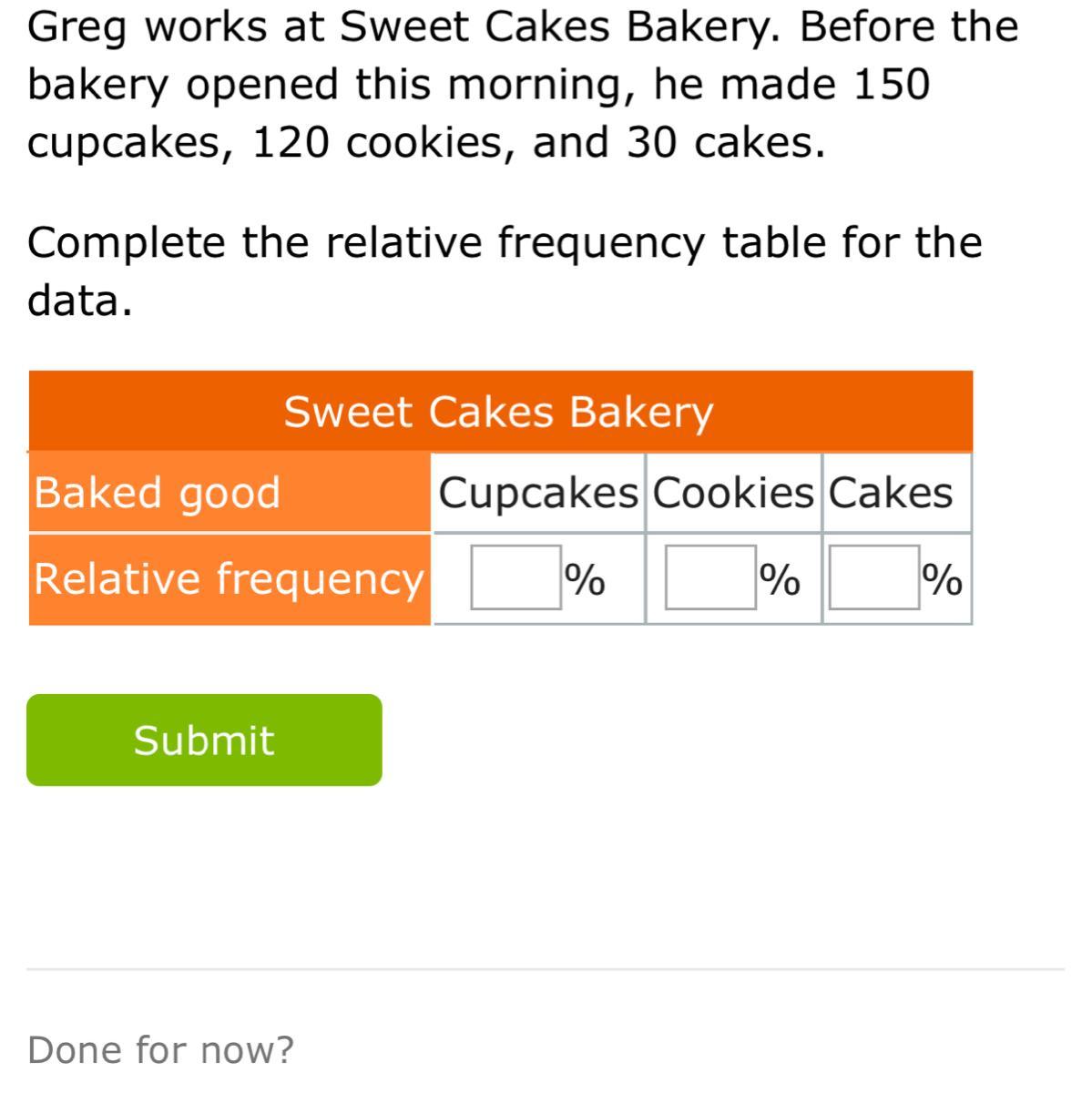The height and width of the screenshot is (1093, 1092).
Task: Select the Cookies percentage input field
Action: [709, 577]
